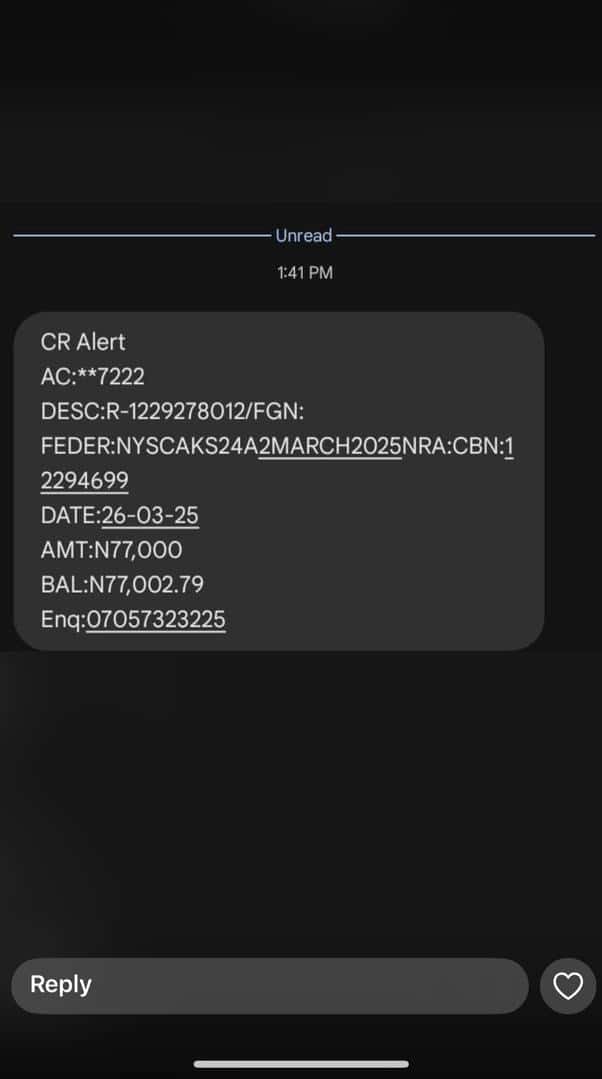React with the heart icon
Image resolution: width=602 pixels, height=1079 pixels.
568,986
